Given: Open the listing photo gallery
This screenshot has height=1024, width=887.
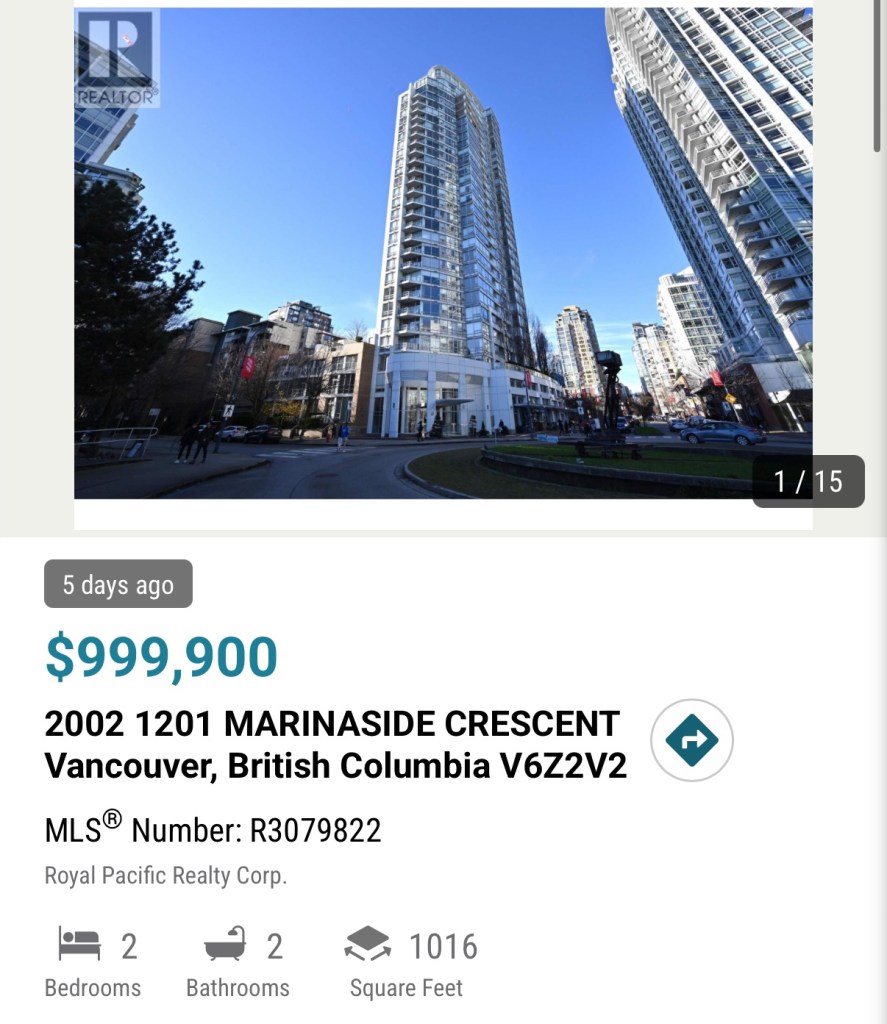Looking at the screenshot, I should pos(443,253).
